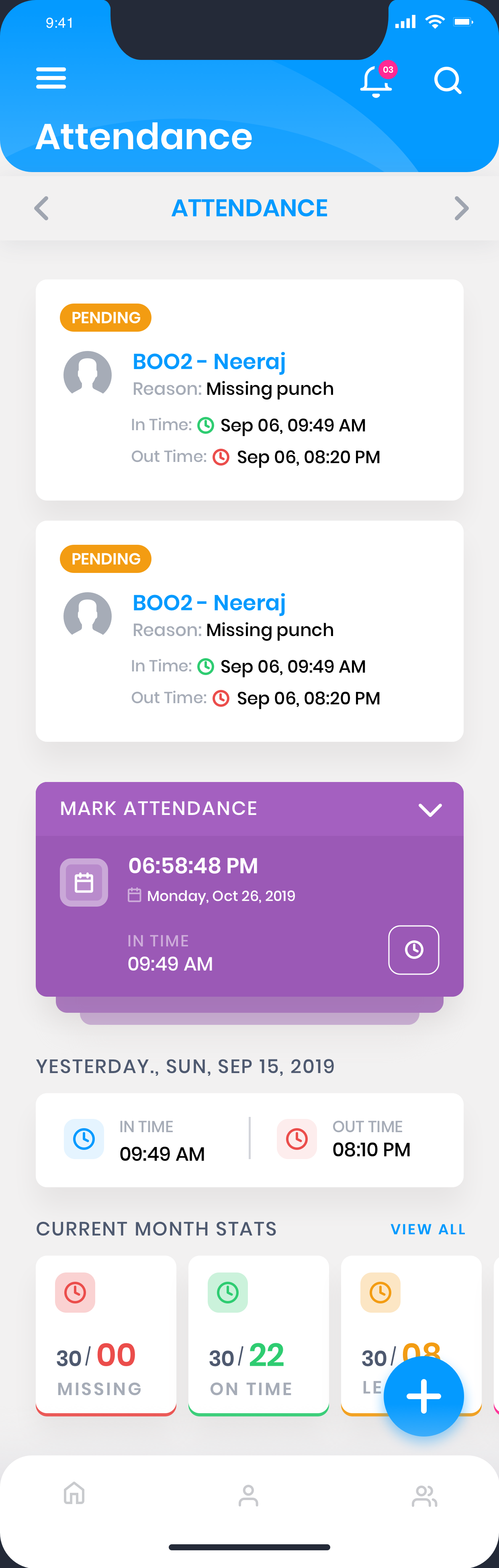Switch to the Profile tab
This screenshot has height=1568, width=499.
[248, 1495]
